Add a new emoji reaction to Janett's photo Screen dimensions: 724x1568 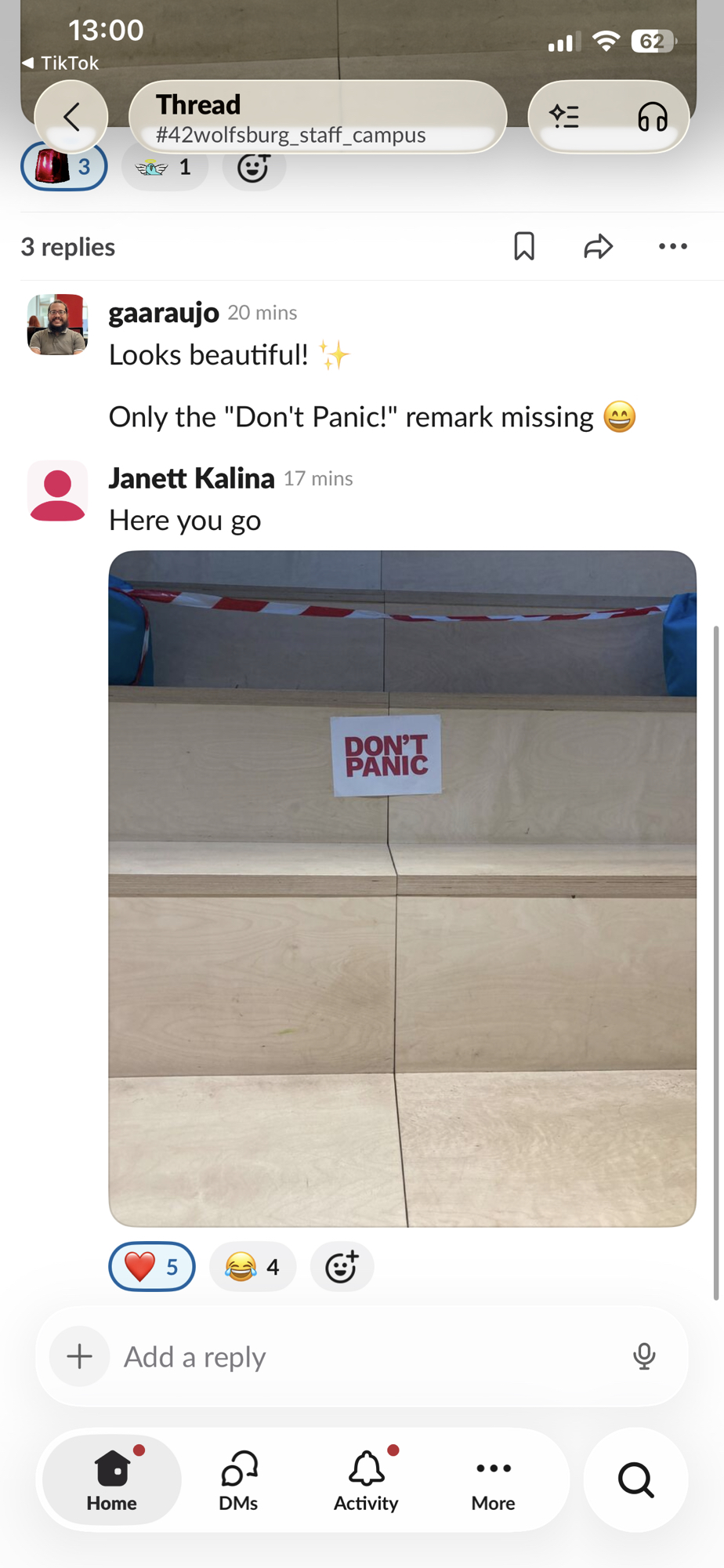342,1266
